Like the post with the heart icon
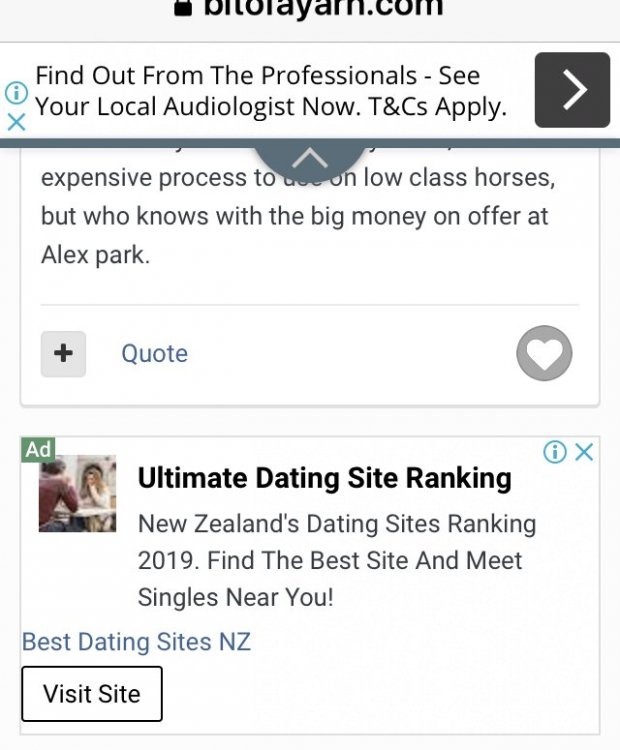Viewport: 620px width, 750px height. tap(544, 354)
